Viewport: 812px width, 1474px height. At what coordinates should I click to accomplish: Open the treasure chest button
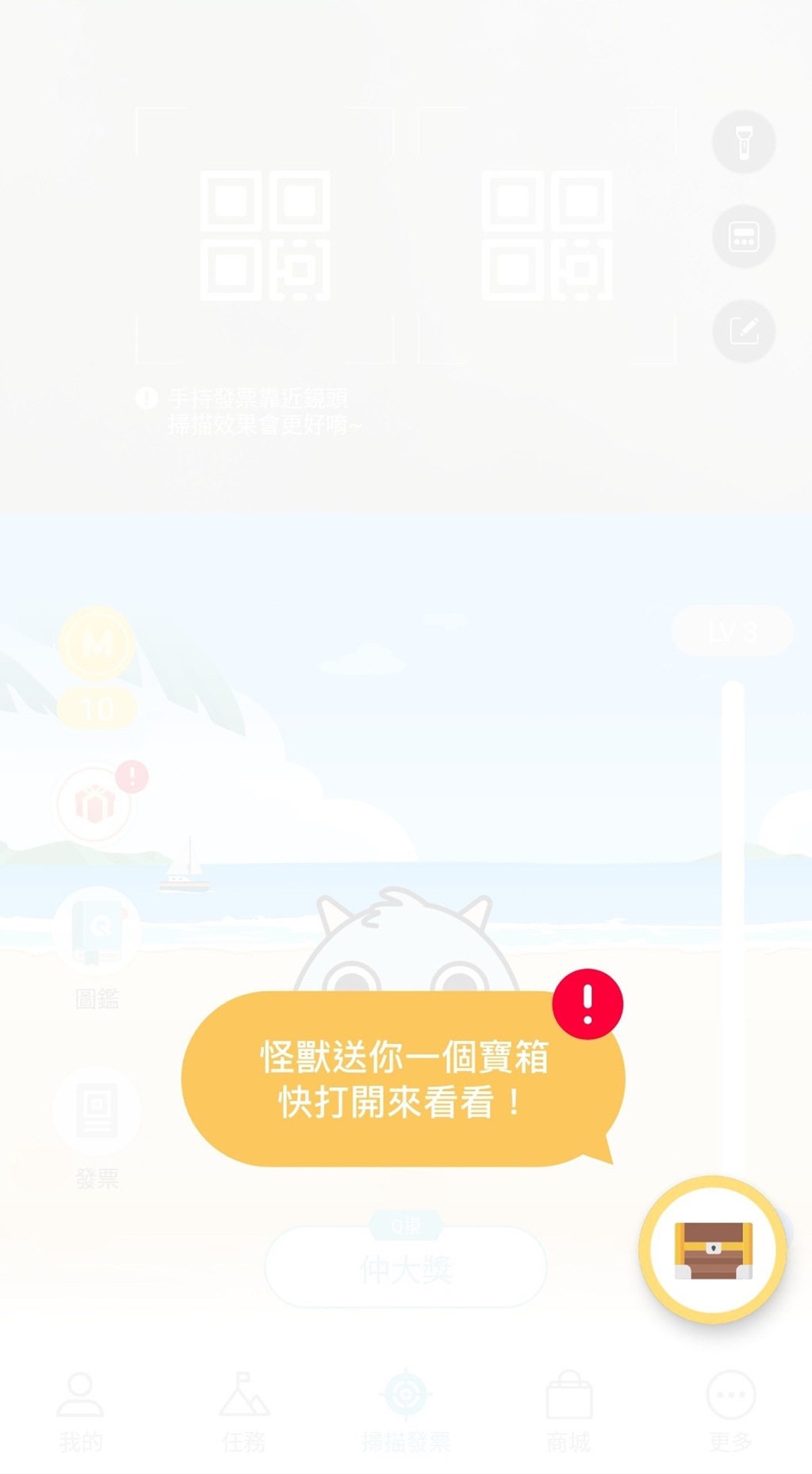712,1249
